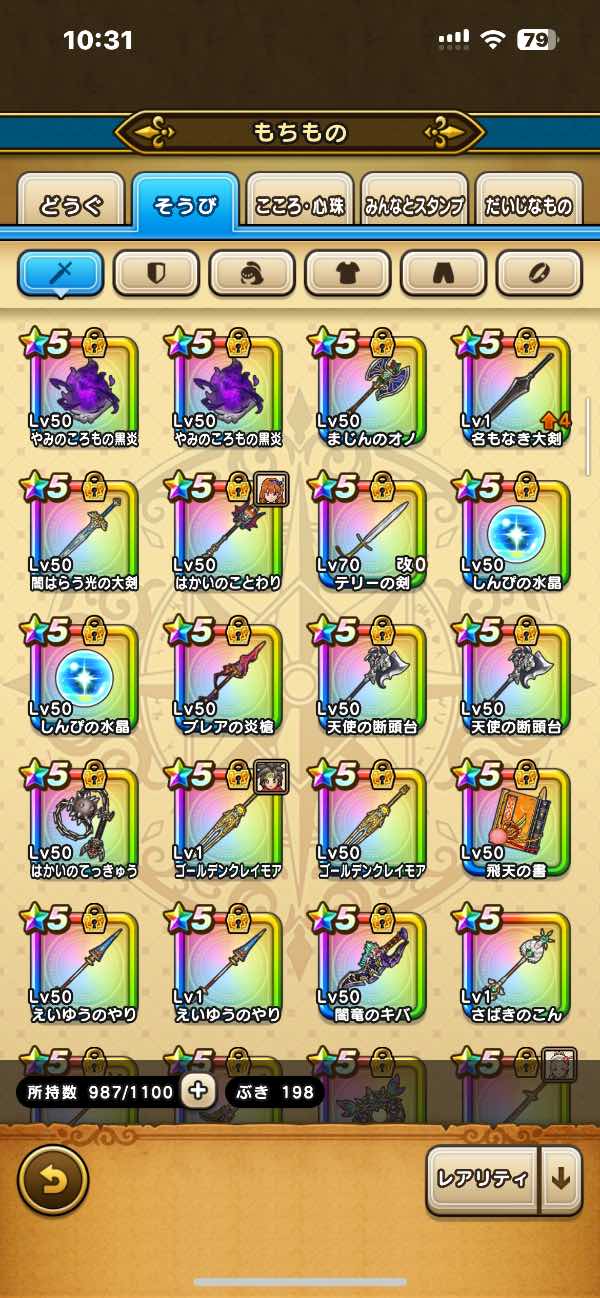600x1298 pixels.
Task: Select the helmet equipment filter
Action: point(251,272)
